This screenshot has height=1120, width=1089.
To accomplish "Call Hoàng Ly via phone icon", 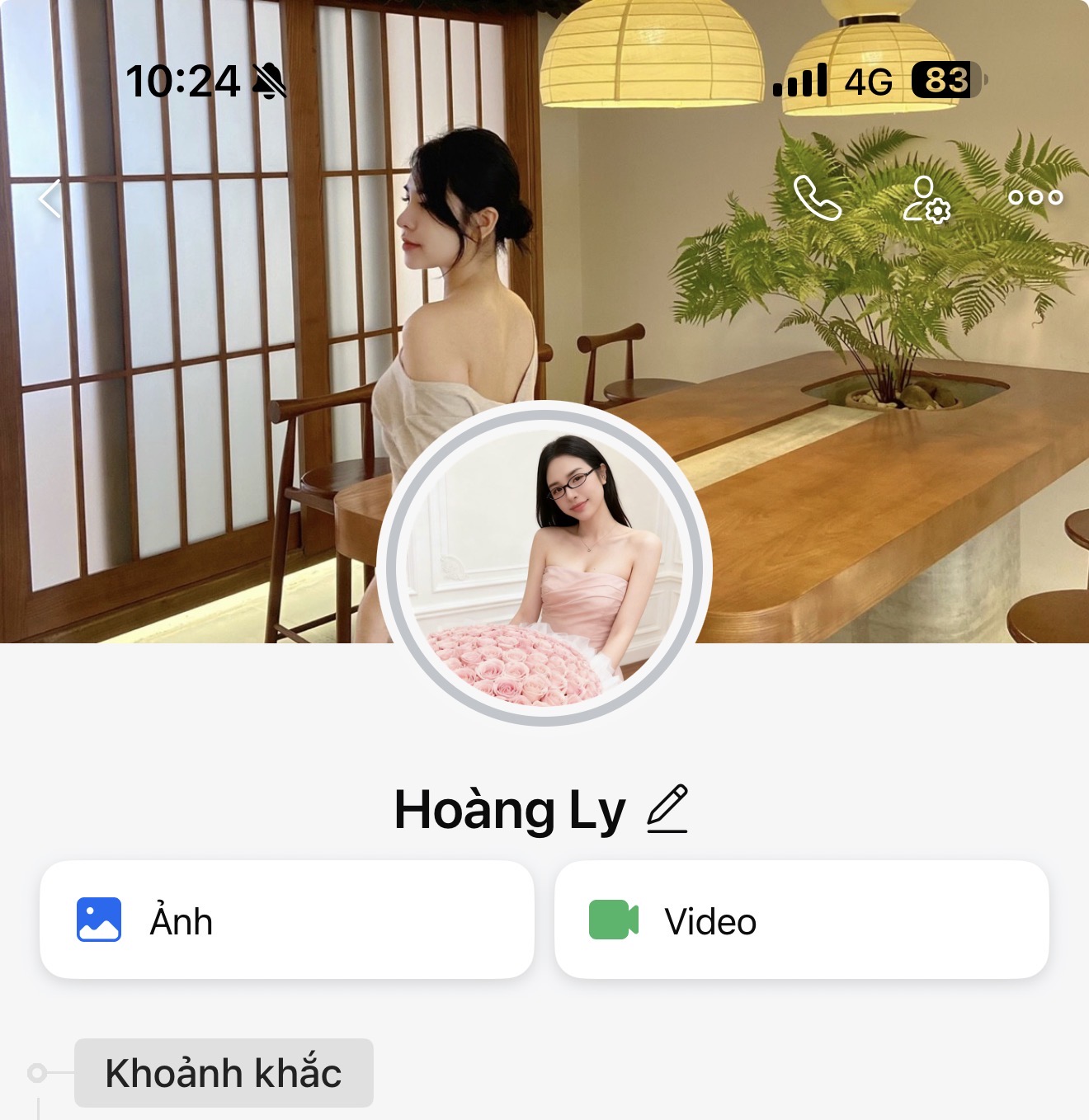I will click(817, 198).
